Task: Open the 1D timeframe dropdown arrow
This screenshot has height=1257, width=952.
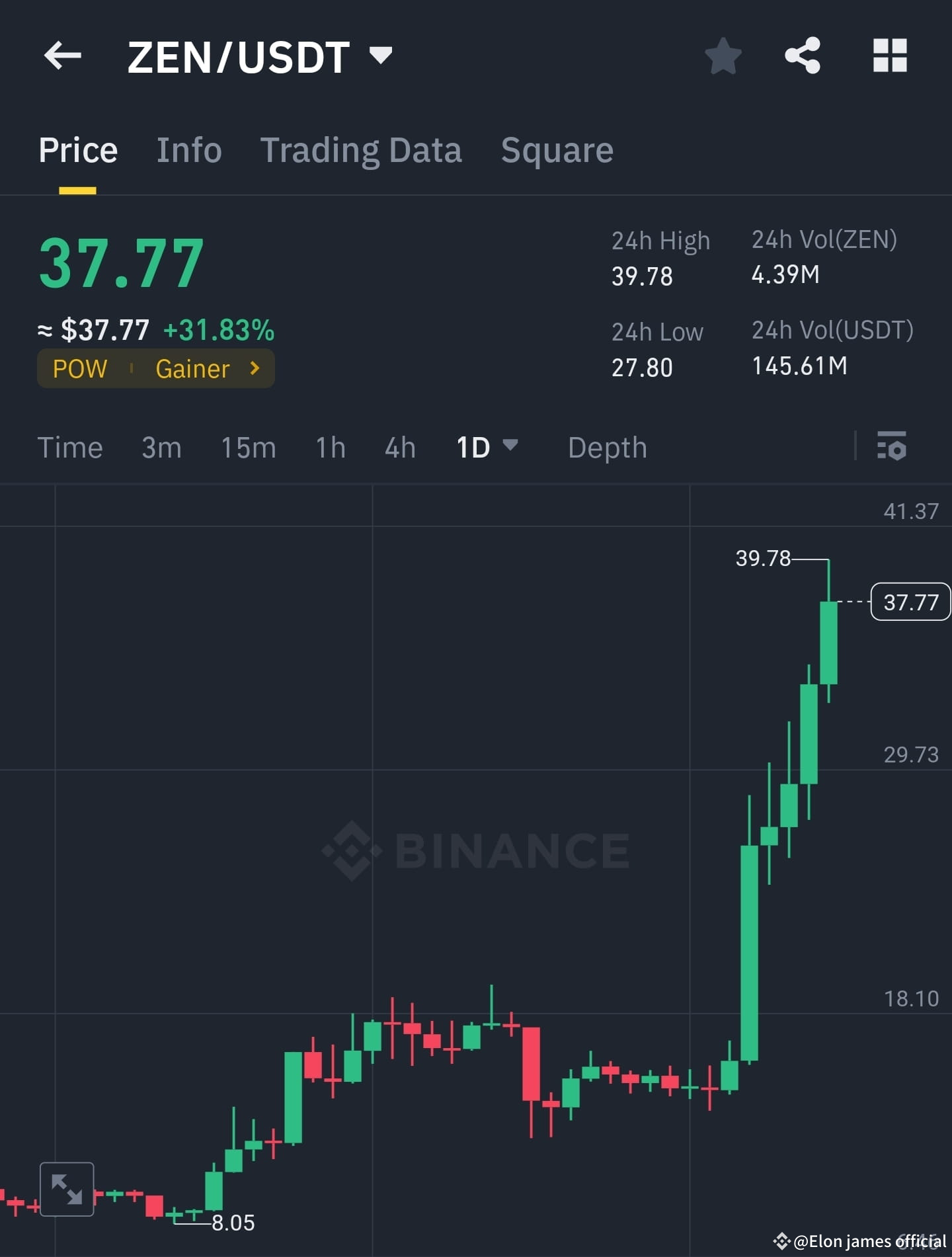Action: pyautogui.click(x=511, y=447)
